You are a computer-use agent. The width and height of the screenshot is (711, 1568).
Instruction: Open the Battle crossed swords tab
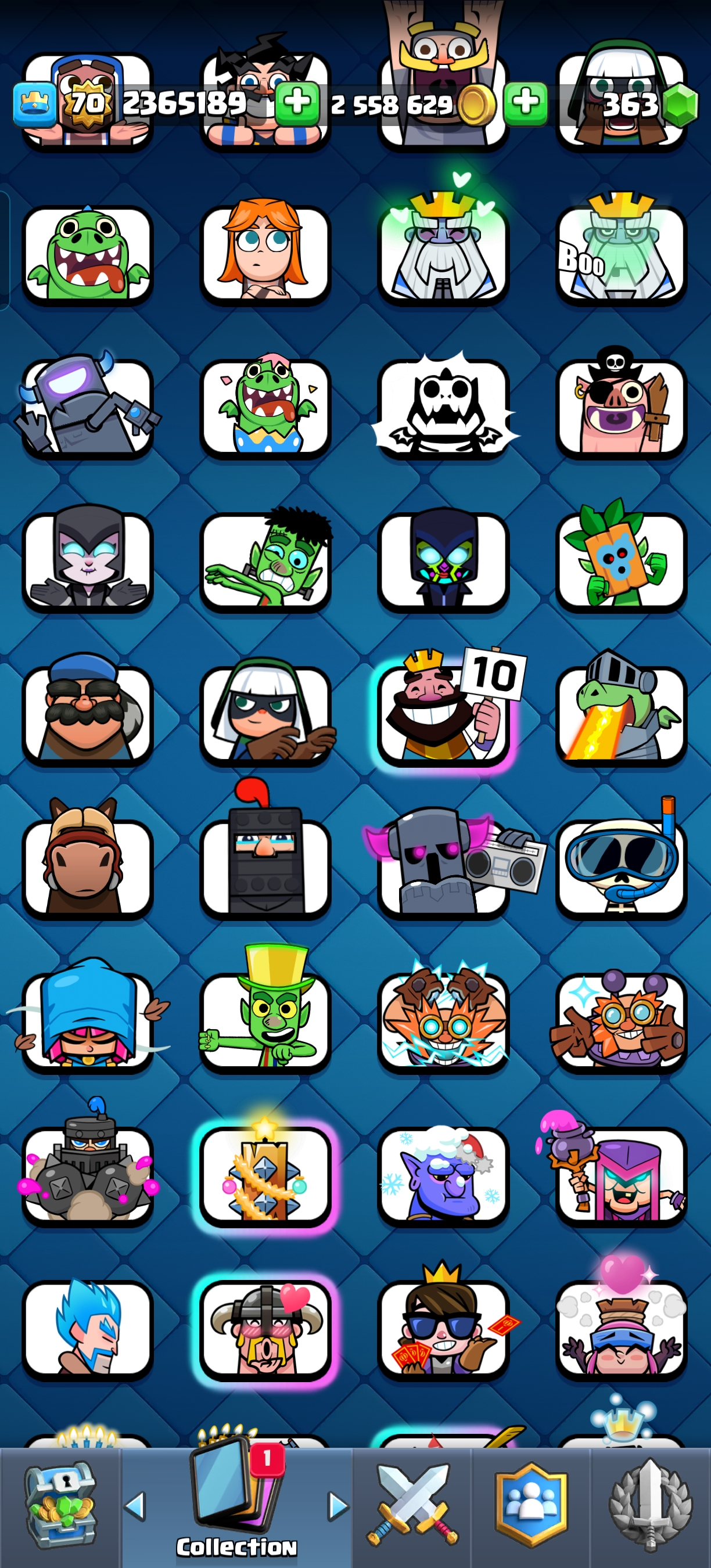point(412,1506)
